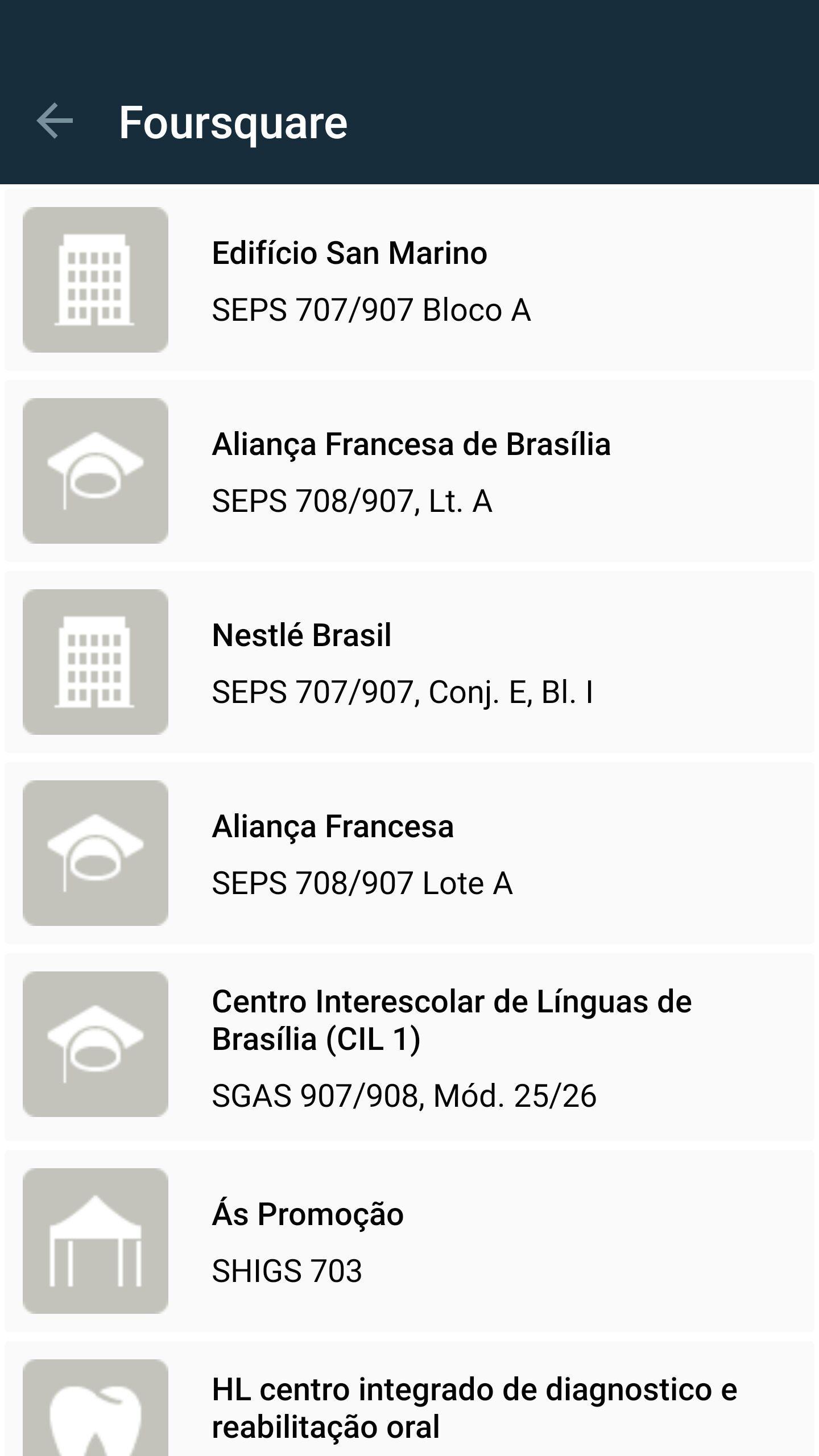Click the SHIGS 703 address text

pos(286,1270)
